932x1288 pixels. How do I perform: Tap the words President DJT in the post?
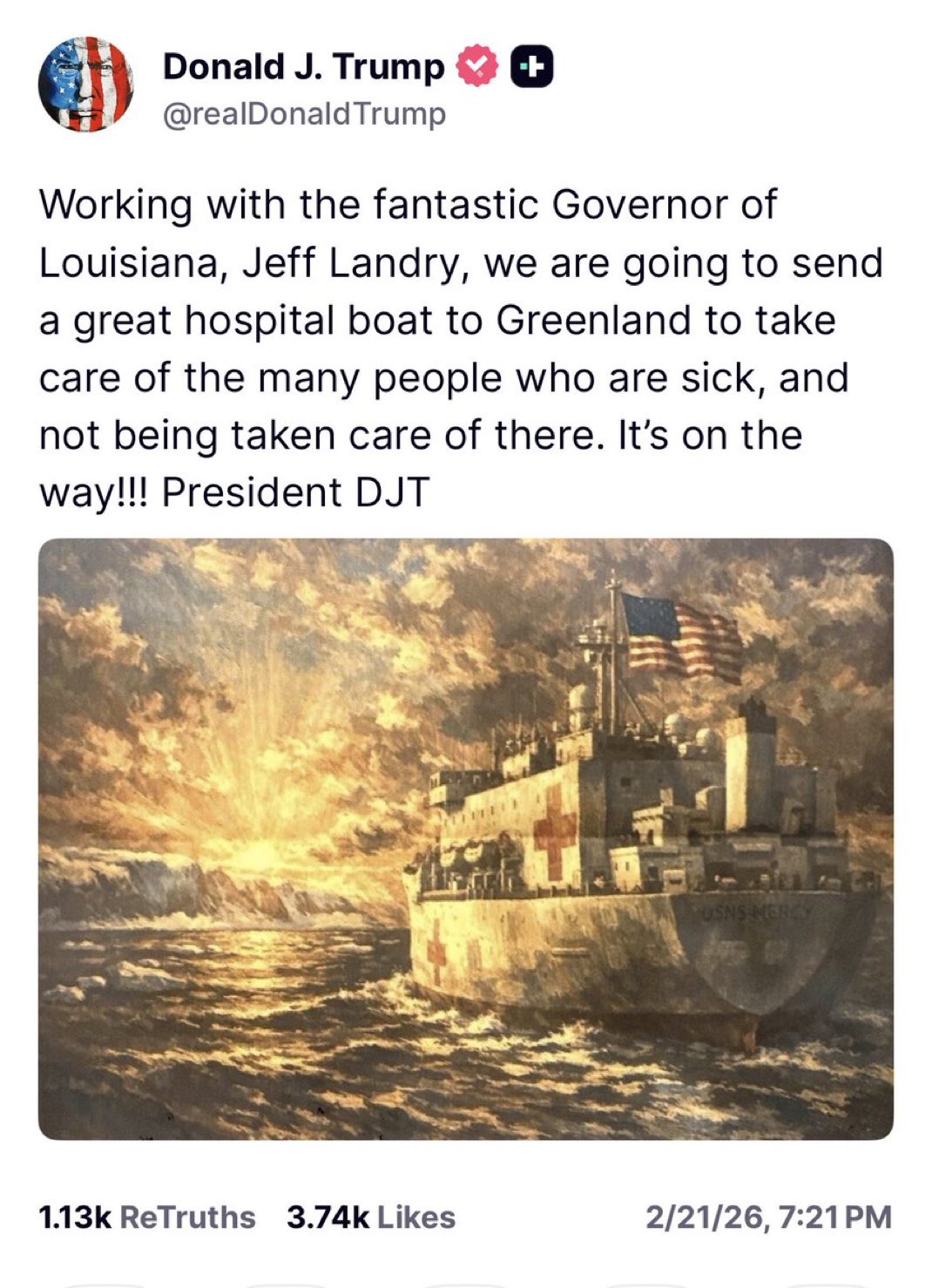coord(296,491)
